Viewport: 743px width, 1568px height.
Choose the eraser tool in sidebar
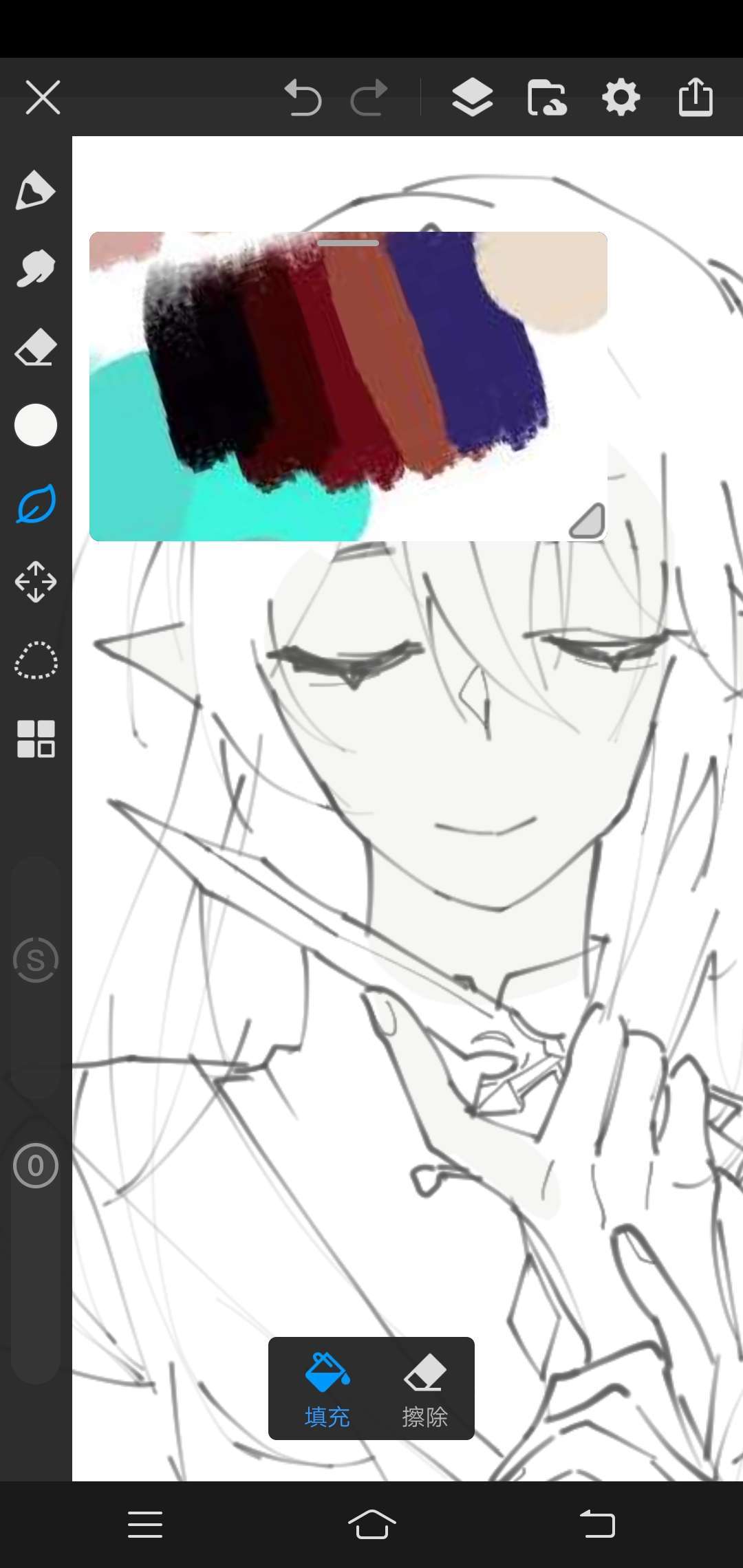[35, 347]
